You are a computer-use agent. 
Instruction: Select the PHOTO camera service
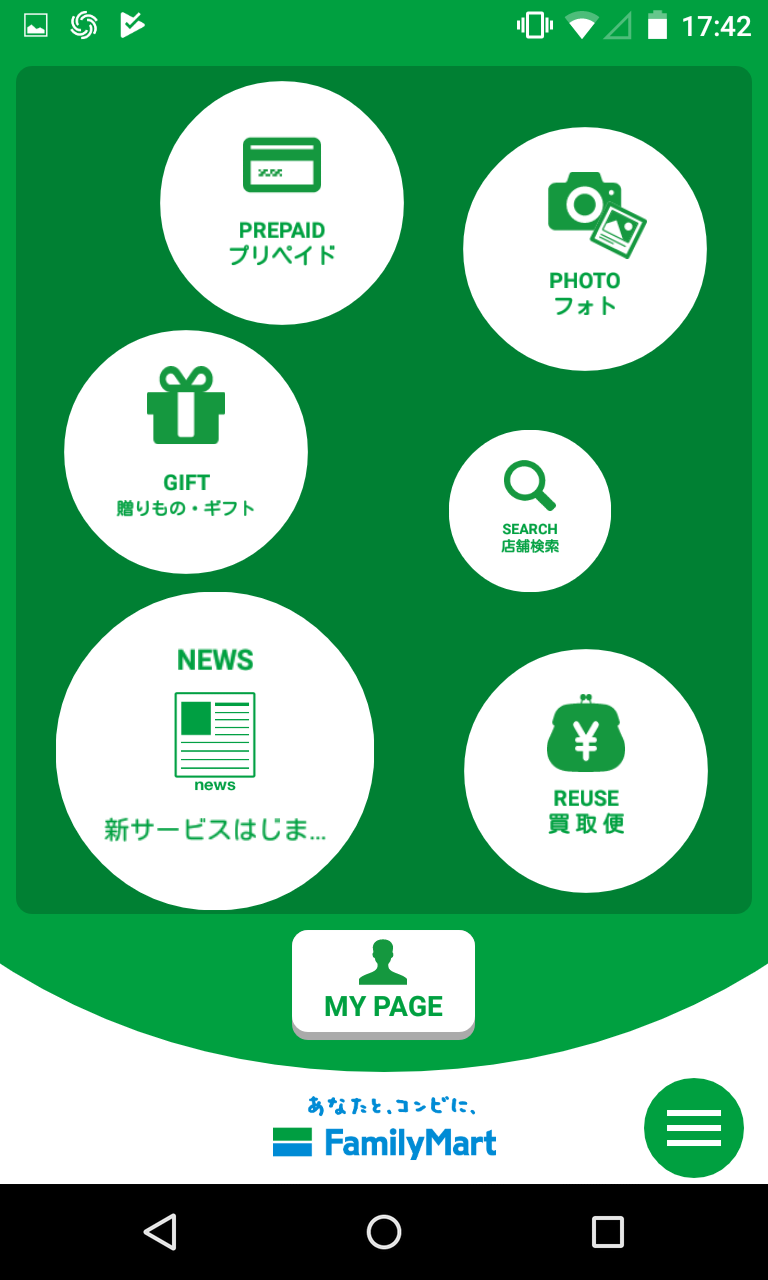point(584,248)
